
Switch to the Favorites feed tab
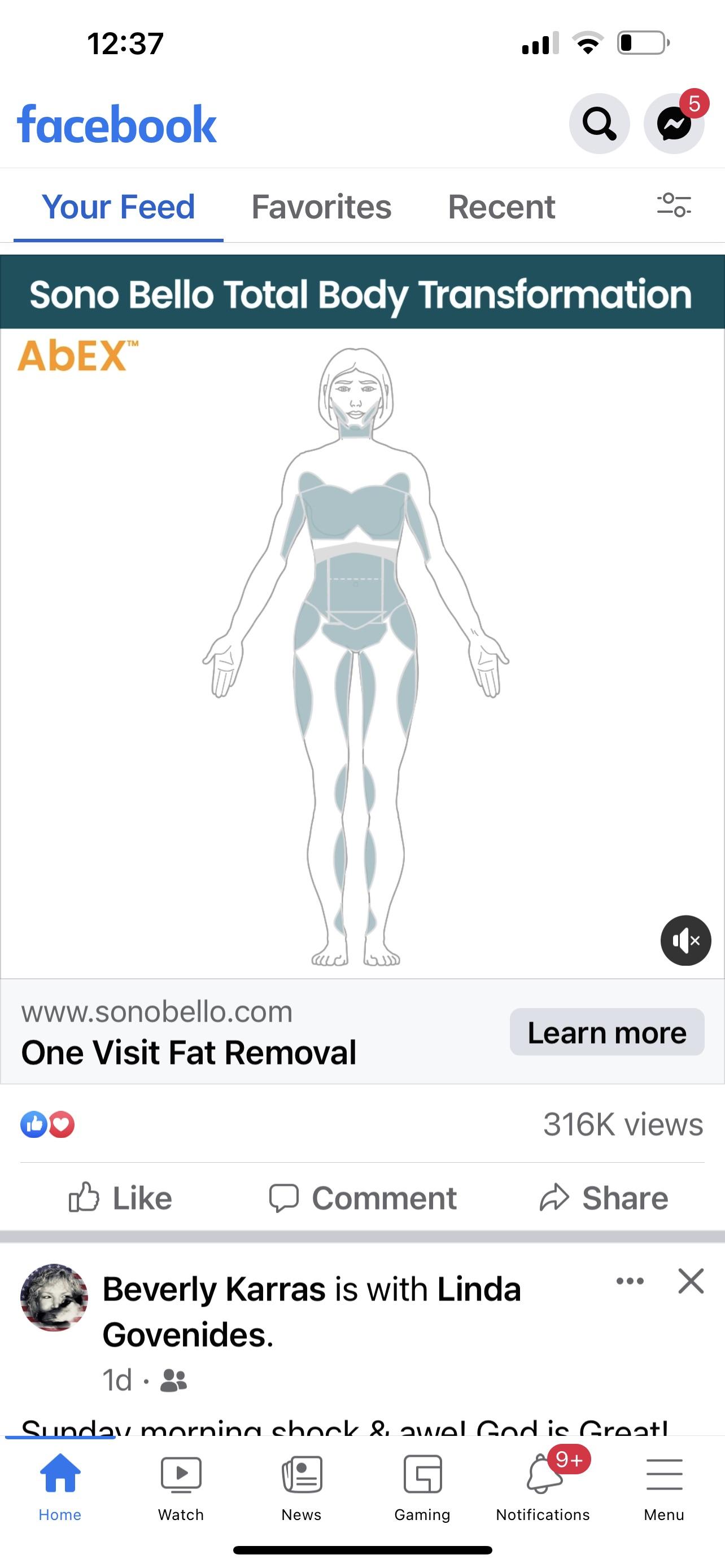point(321,207)
